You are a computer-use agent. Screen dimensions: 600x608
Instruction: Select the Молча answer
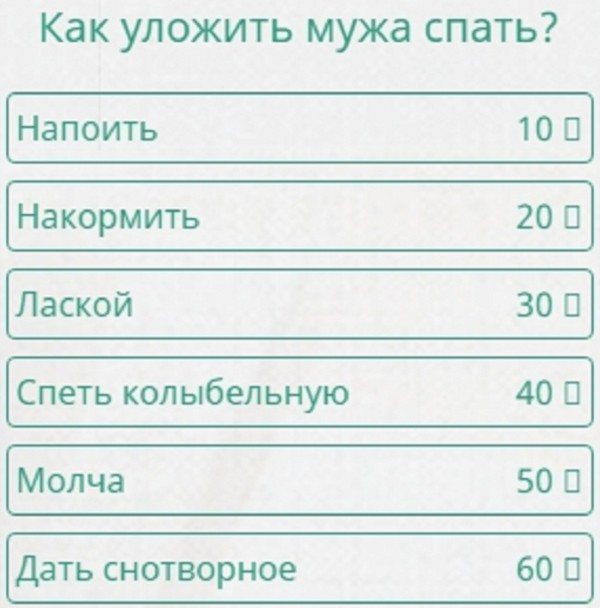click(x=300, y=481)
